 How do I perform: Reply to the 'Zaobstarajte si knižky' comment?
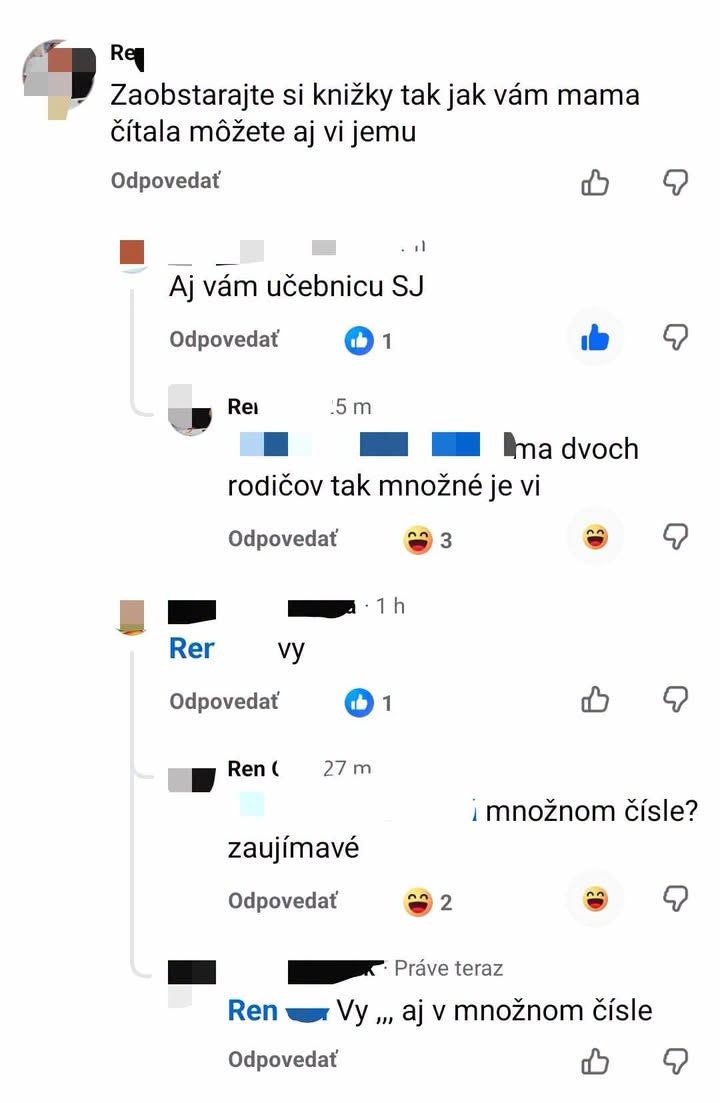coord(165,181)
